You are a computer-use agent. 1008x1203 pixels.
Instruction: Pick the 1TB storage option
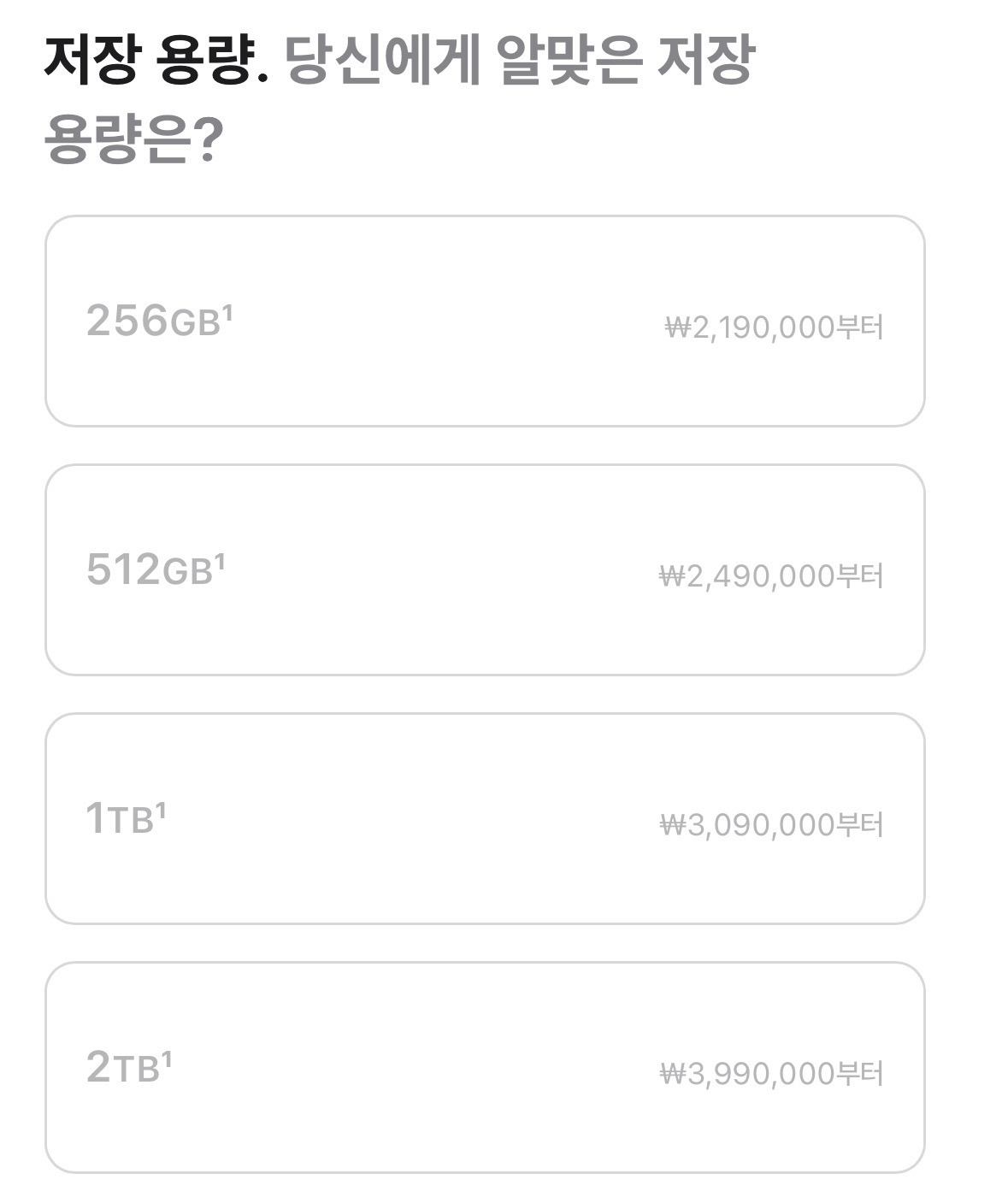point(485,818)
